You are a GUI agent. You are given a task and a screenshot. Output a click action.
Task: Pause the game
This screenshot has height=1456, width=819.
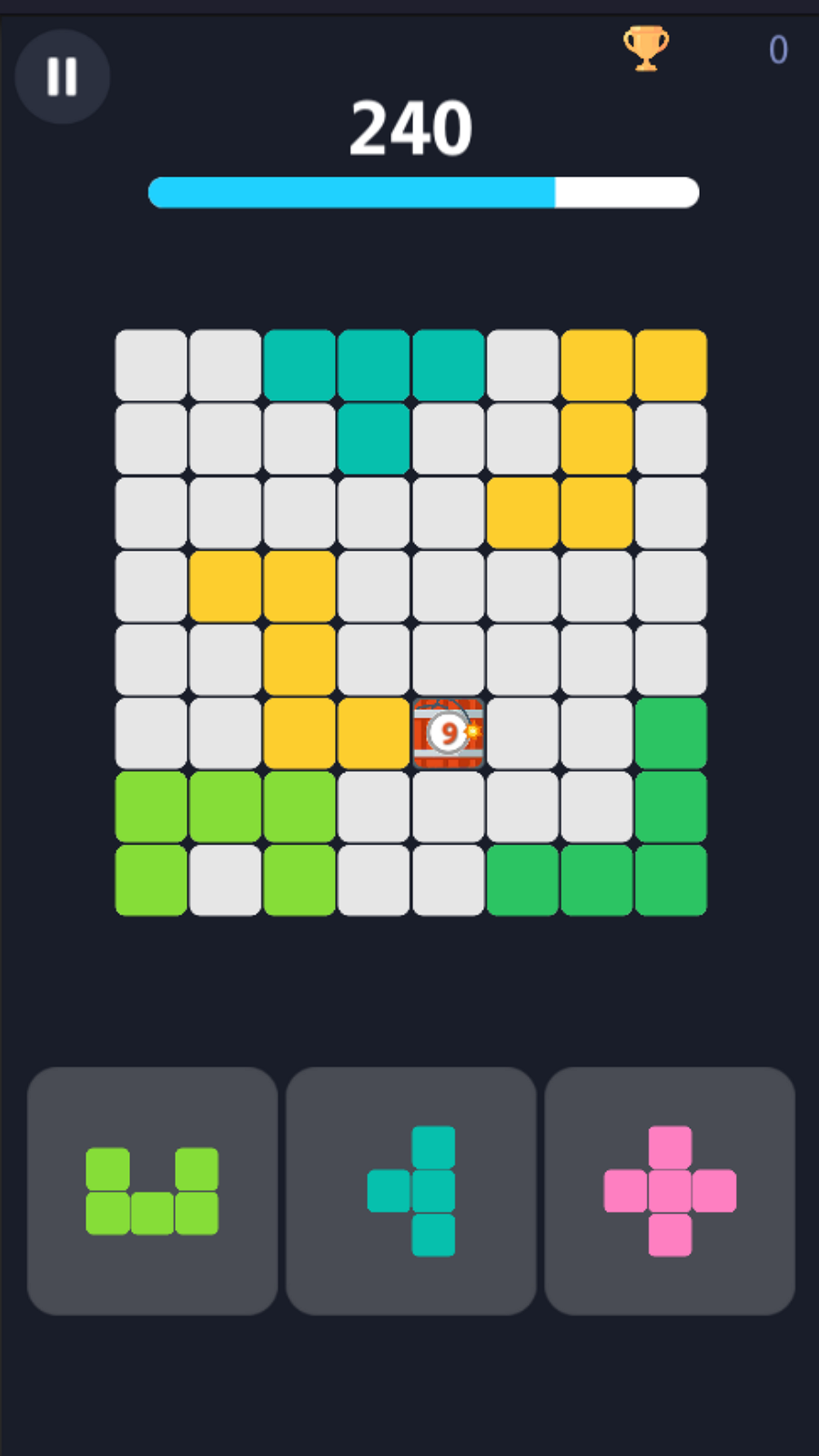62,76
